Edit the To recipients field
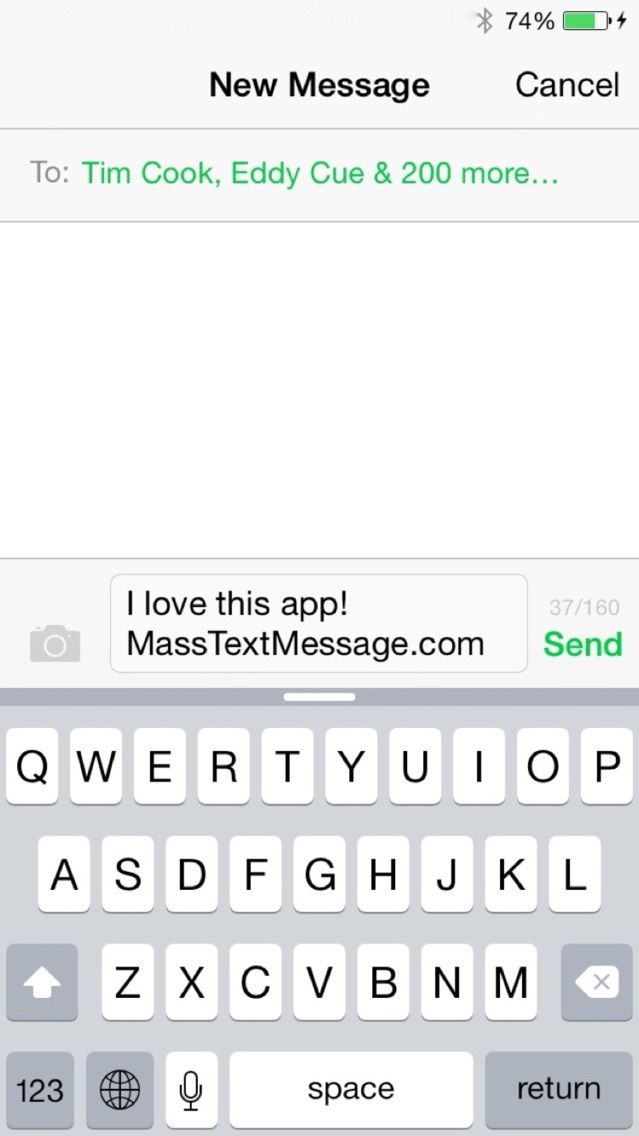 click(320, 174)
